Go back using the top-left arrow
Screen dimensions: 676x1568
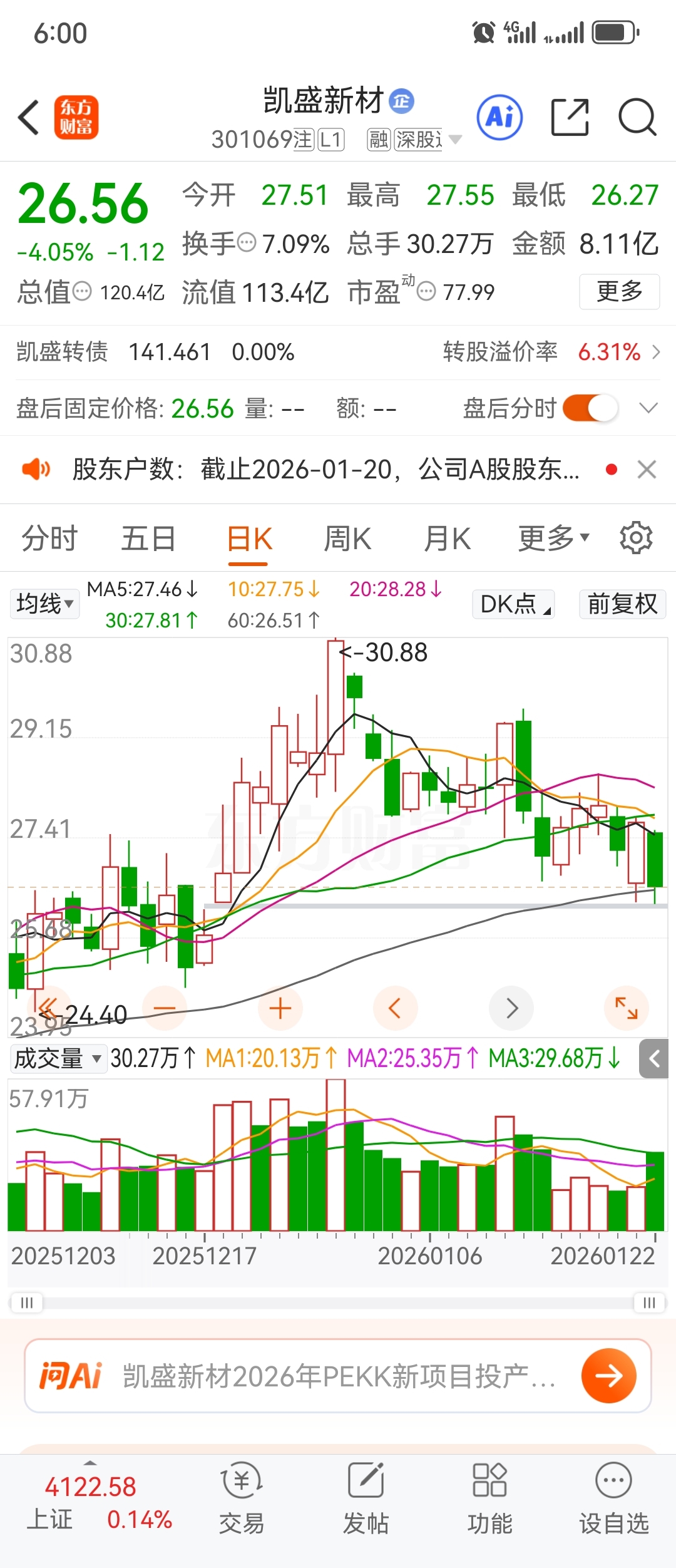(x=29, y=117)
